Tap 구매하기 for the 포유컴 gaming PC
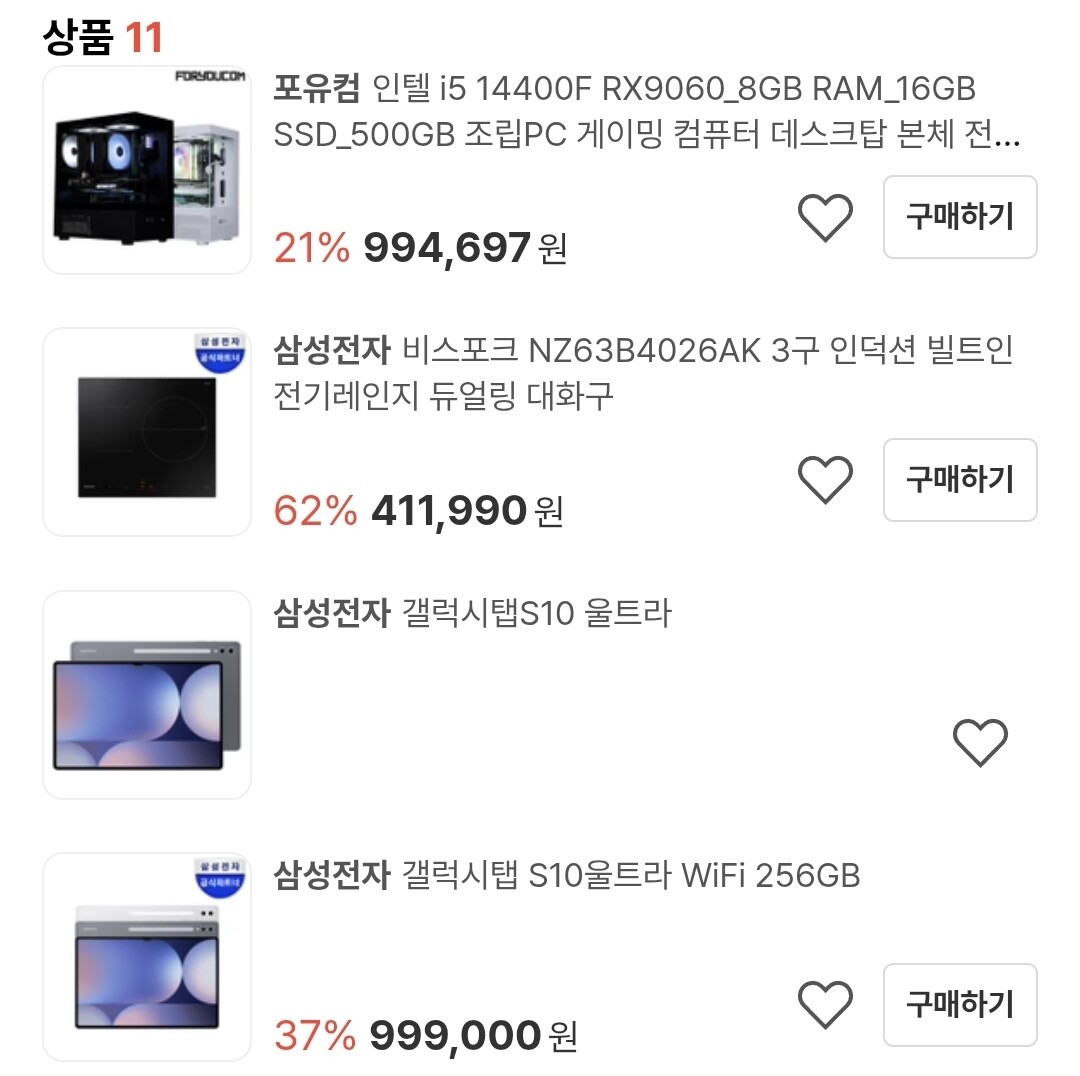Image resolution: width=1080 pixels, height=1076 pixels. pyautogui.click(x=960, y=217)
